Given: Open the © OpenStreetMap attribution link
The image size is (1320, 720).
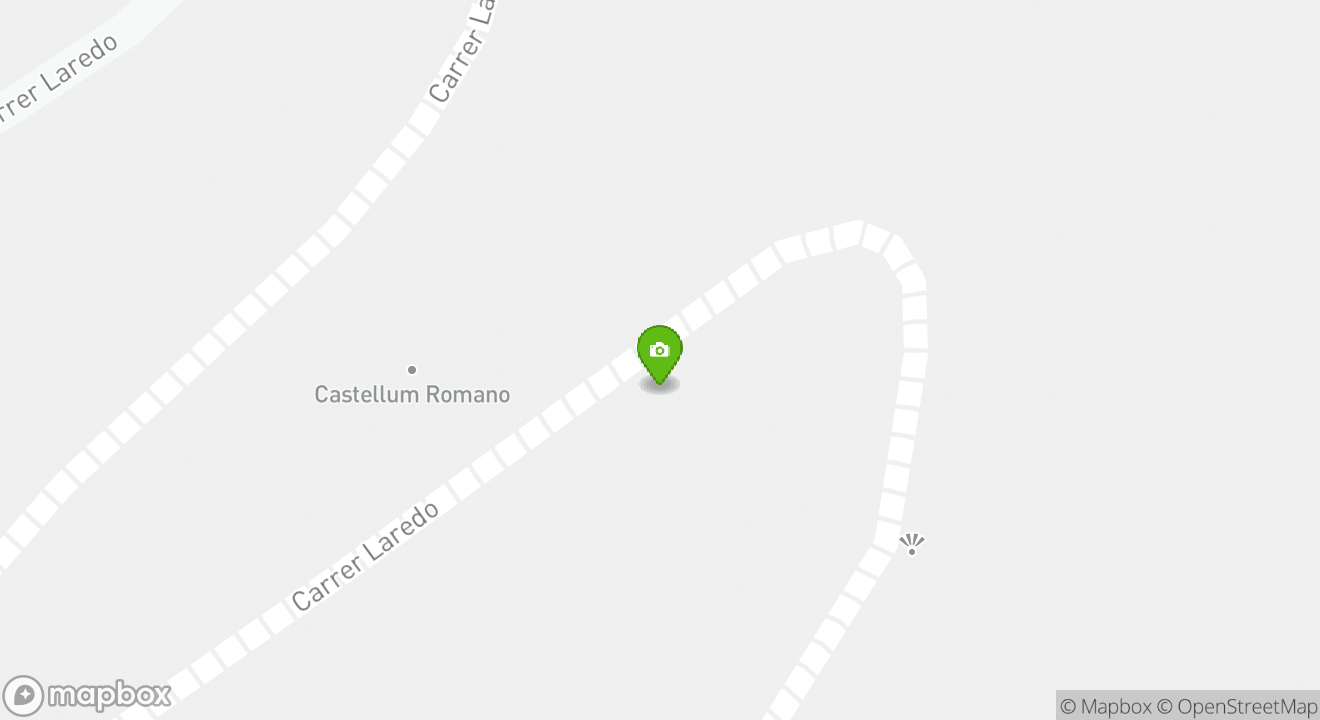Looking at the screenshot, I should [x=1237, y=706].
